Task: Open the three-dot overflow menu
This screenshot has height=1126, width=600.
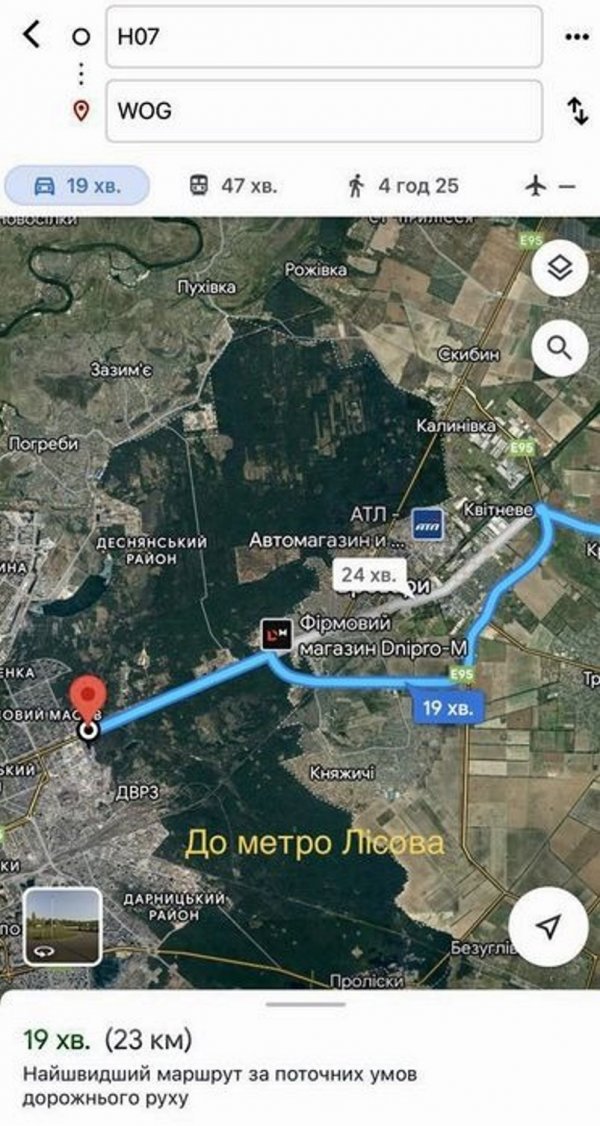Action: 576,36
